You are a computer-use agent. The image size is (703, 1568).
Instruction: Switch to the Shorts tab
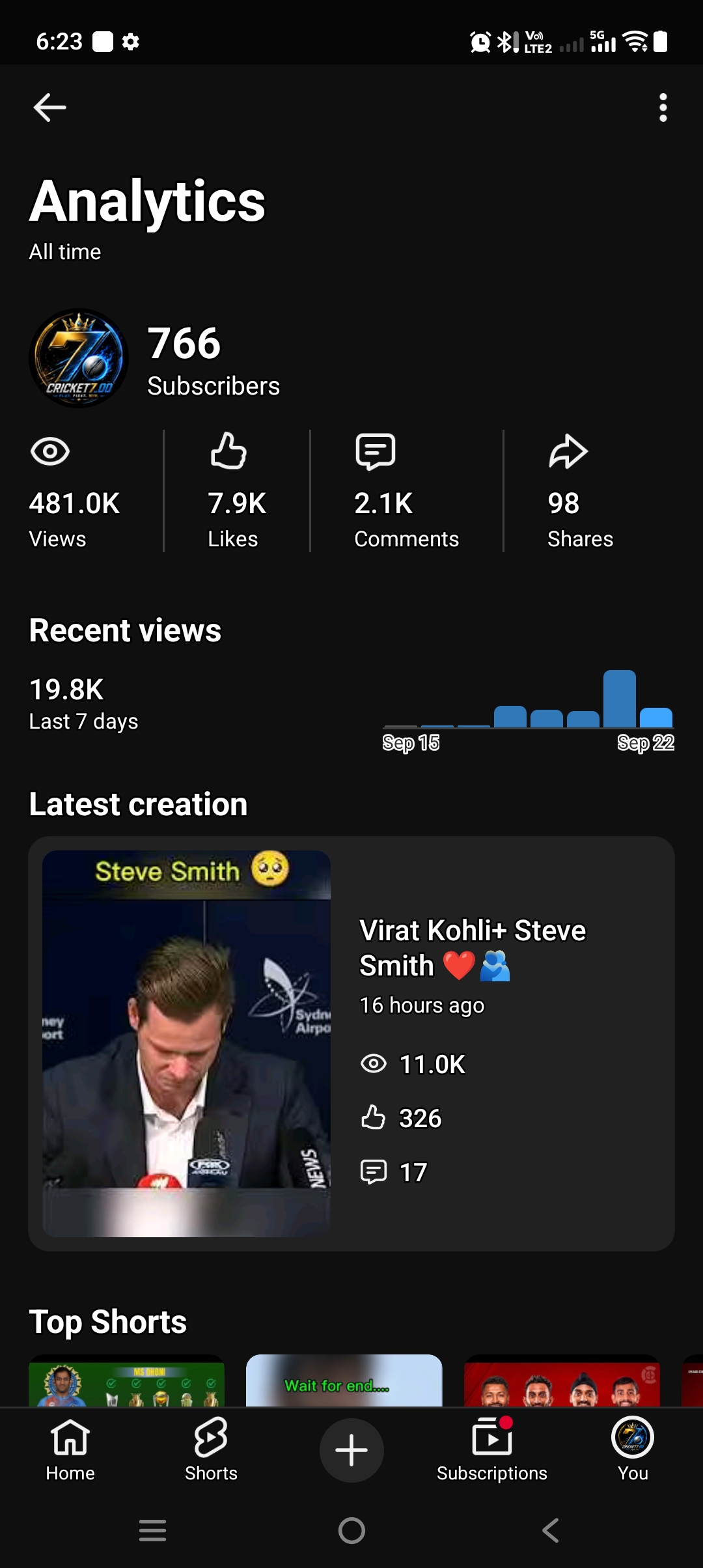pos(211,1449)
